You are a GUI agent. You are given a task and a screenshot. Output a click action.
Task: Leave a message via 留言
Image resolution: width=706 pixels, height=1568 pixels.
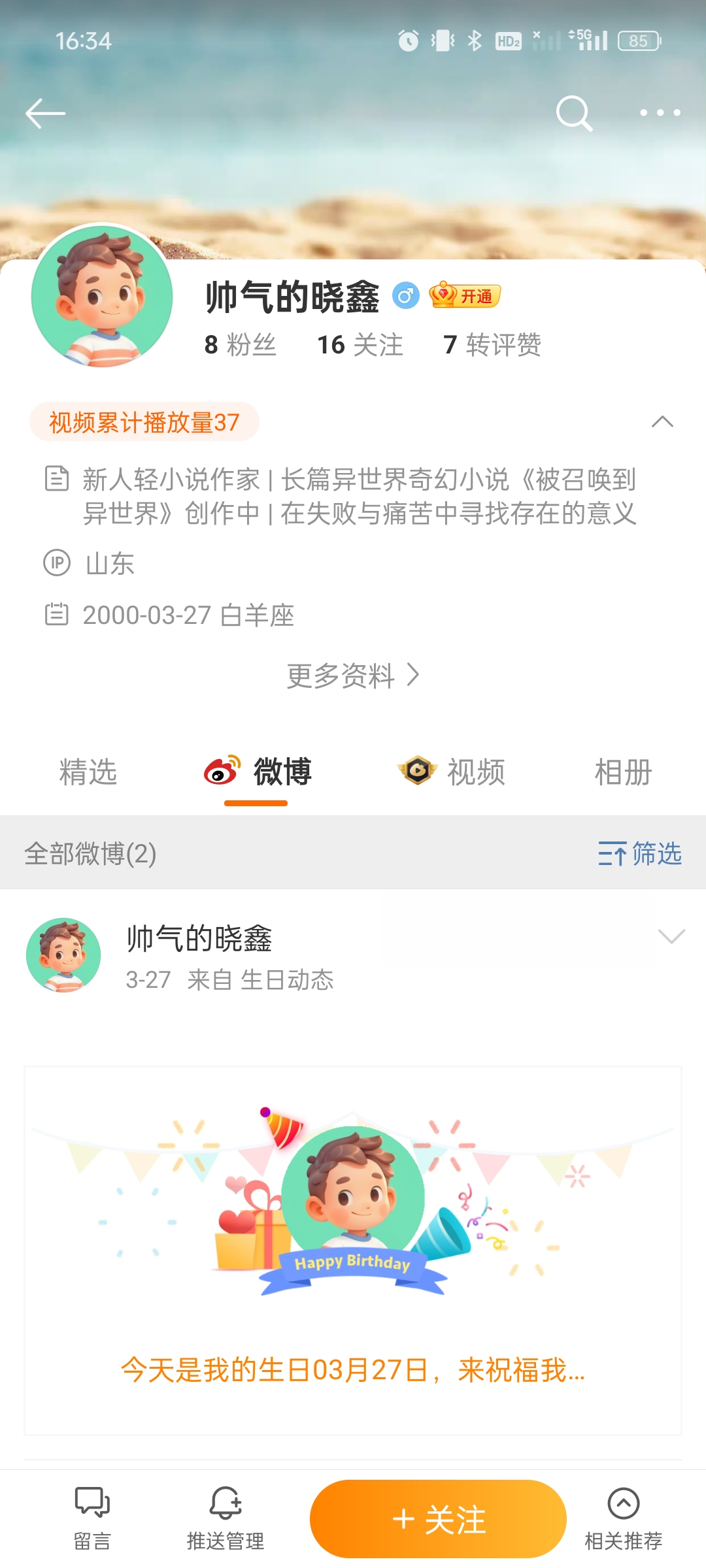[92, 1518]
